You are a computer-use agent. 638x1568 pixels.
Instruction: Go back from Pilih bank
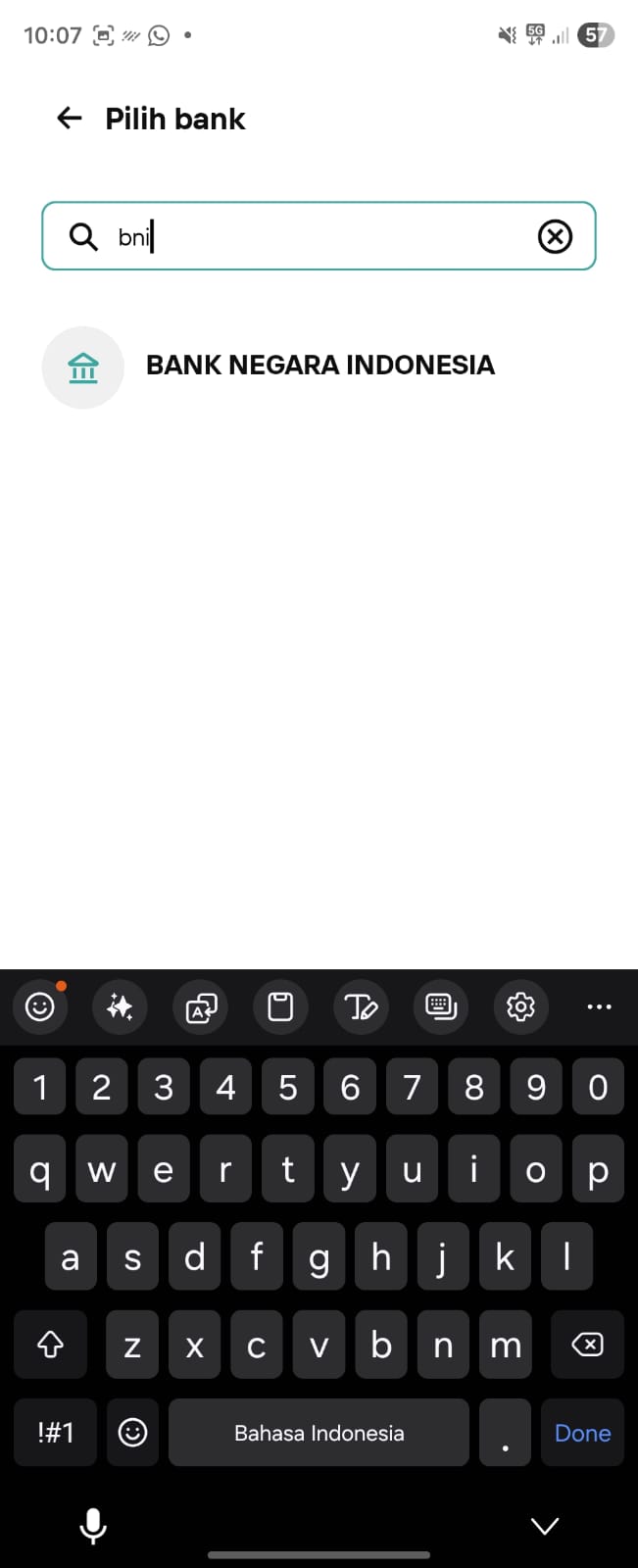coord(70,119)
